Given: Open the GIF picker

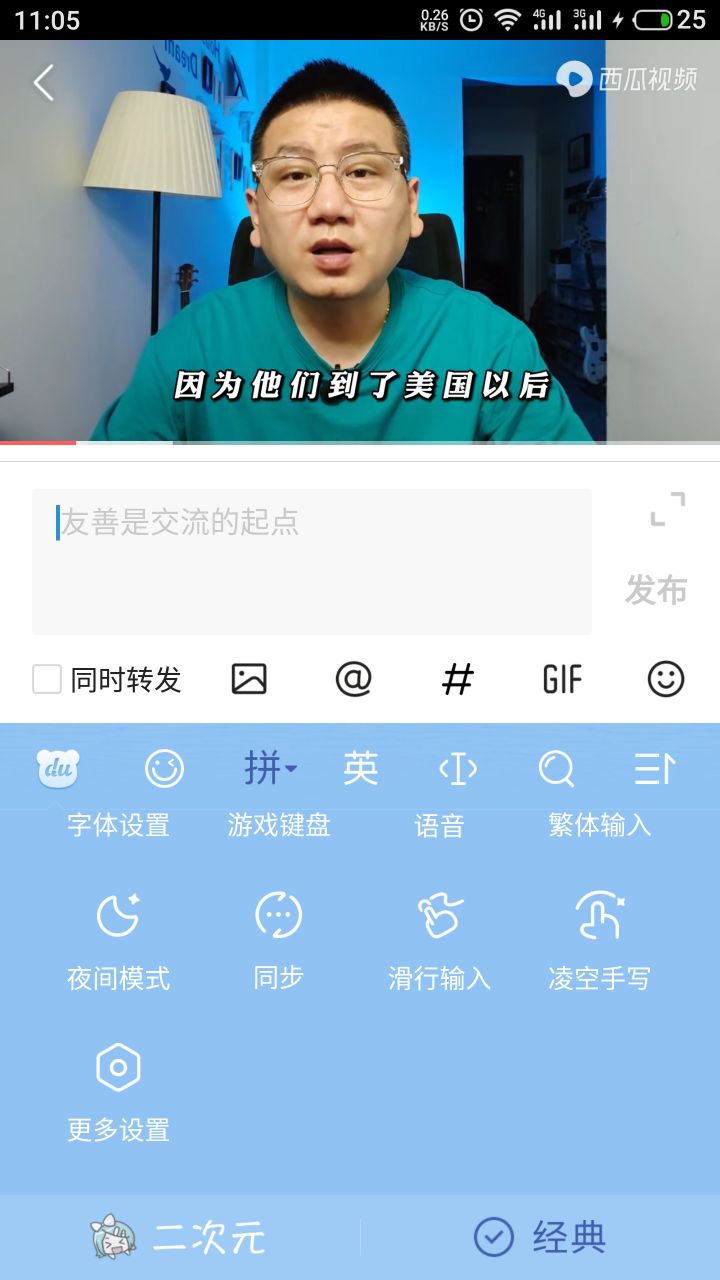Looking at the screenshot, I should [561, 678].
